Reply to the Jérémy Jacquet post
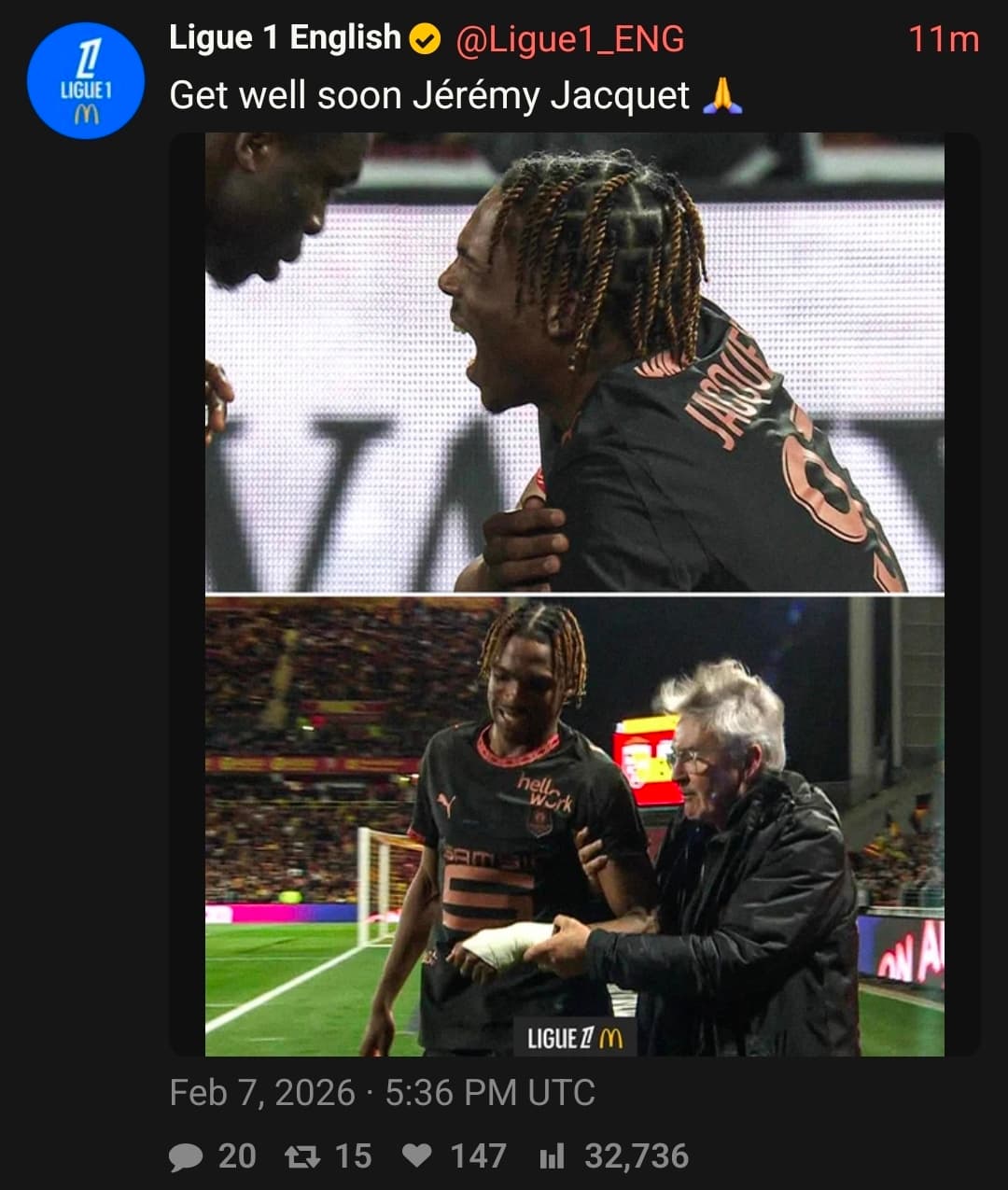The image size is (1008, 1190). [x=187, y=1156]
